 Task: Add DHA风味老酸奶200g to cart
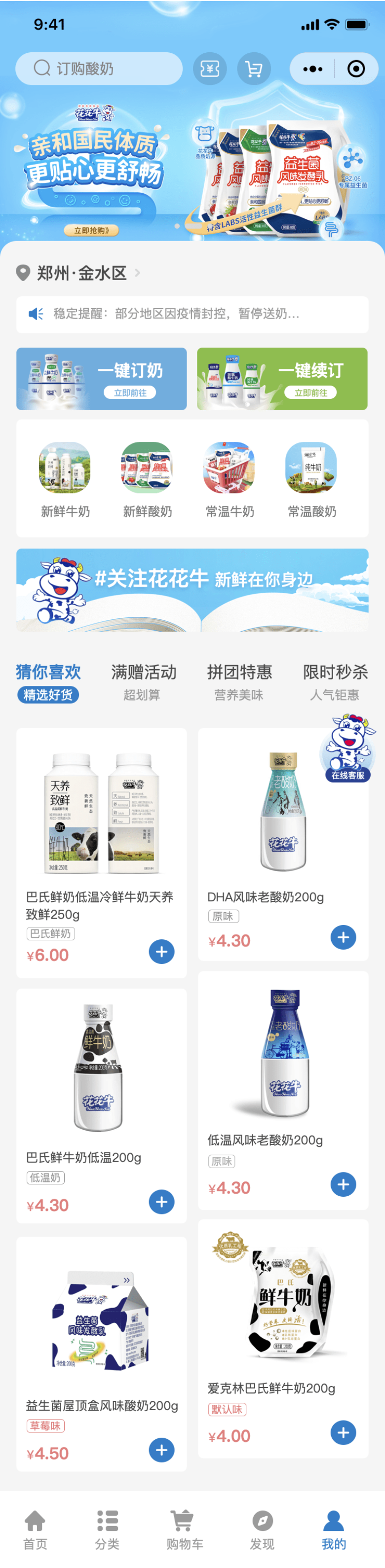click(x=343, y=937)
